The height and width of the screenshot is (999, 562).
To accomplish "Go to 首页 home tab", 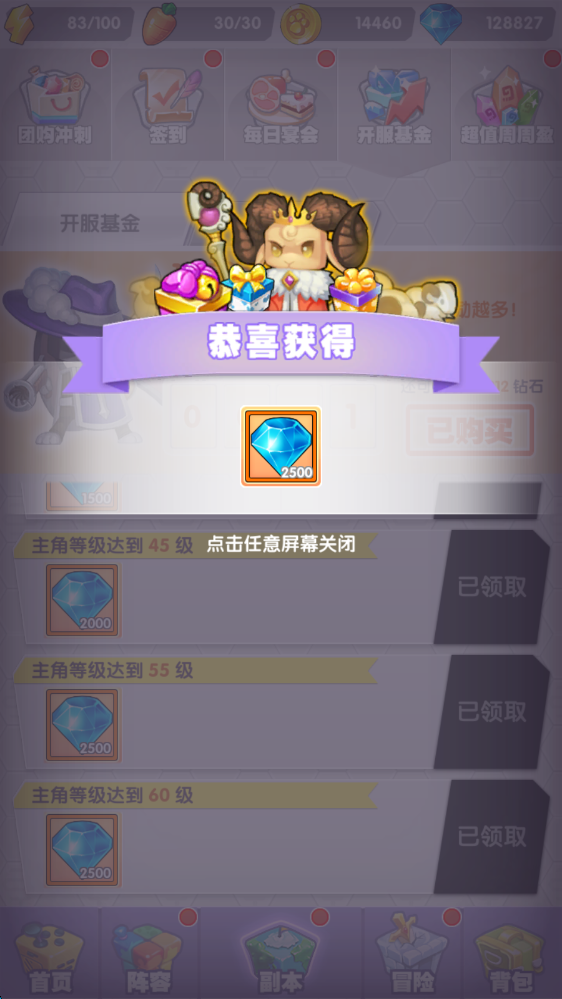I will tap(49, 954).
